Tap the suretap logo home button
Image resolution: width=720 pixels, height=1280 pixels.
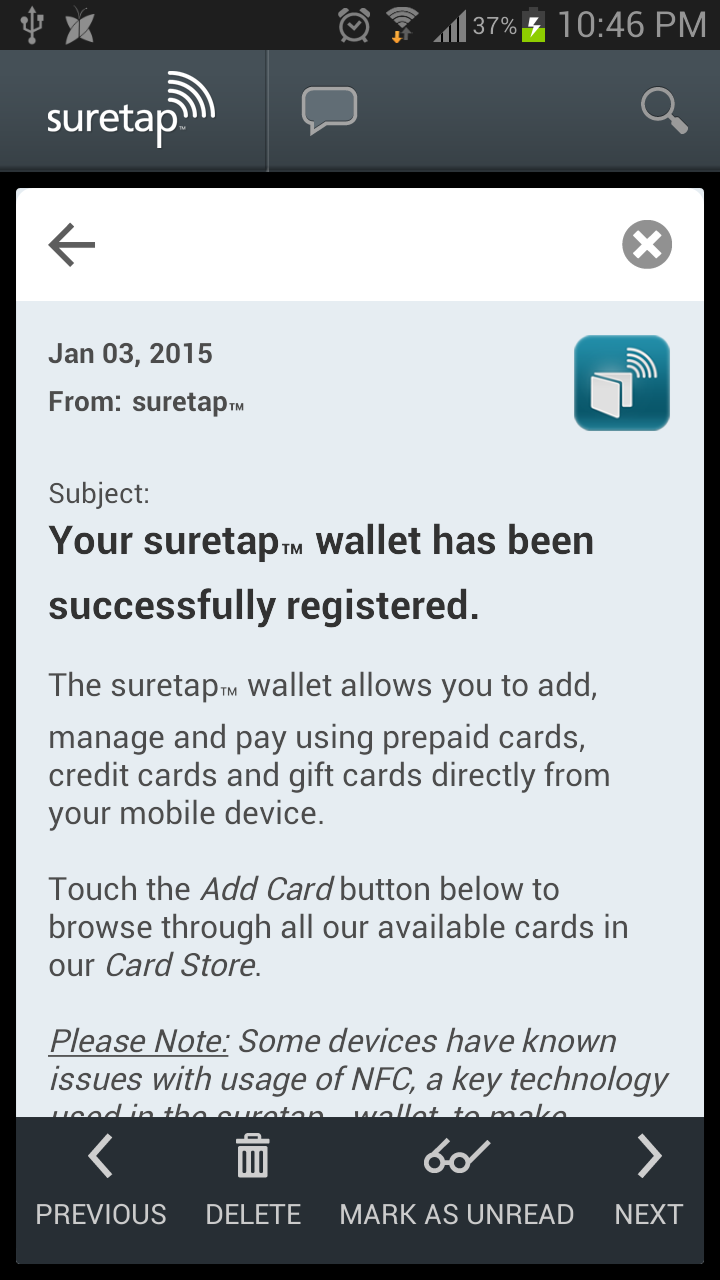pyautogui.click(x=131, y=111)
